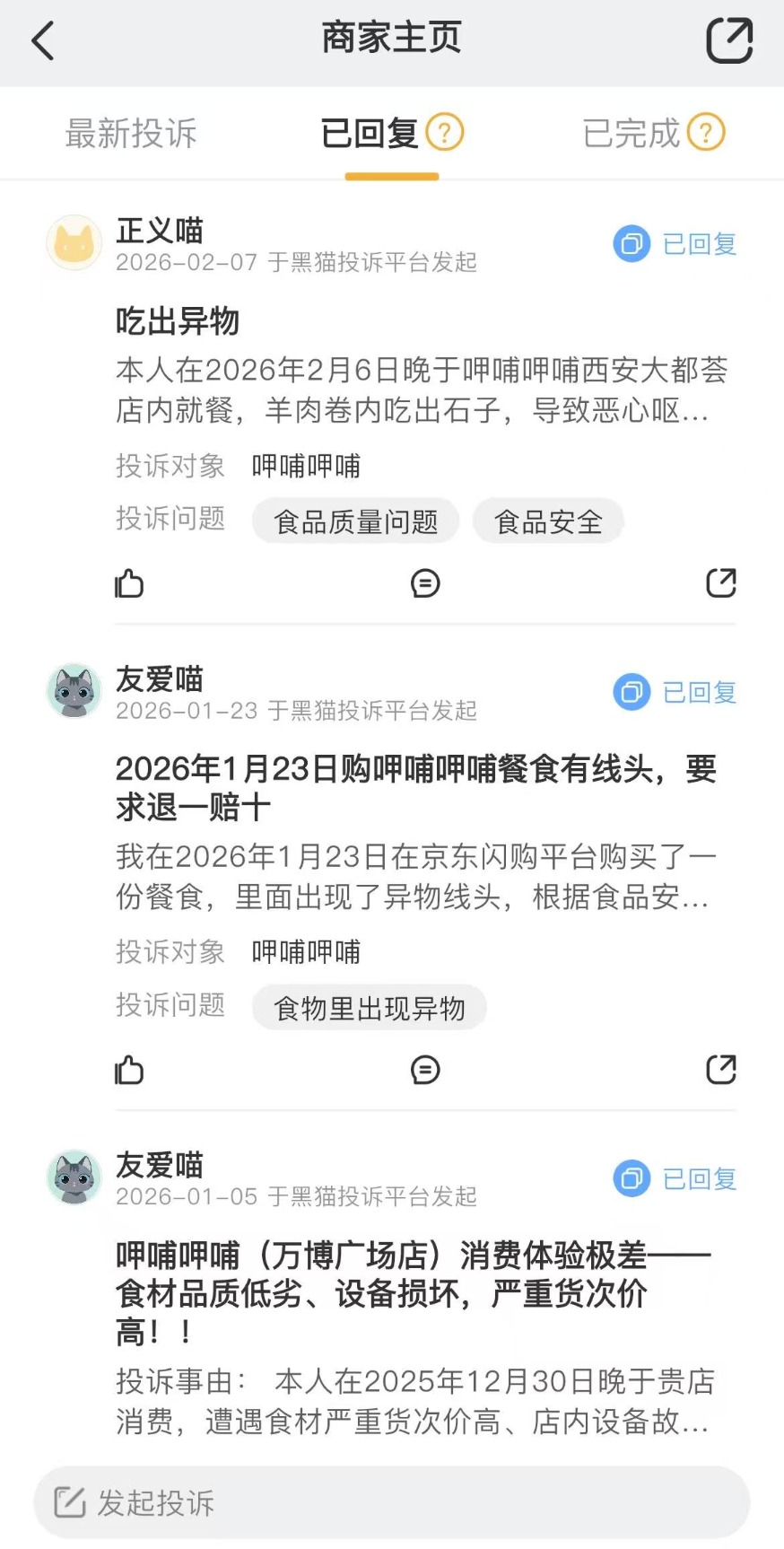
Task: Show help for the 已回复 status
Action: [445, 133]
